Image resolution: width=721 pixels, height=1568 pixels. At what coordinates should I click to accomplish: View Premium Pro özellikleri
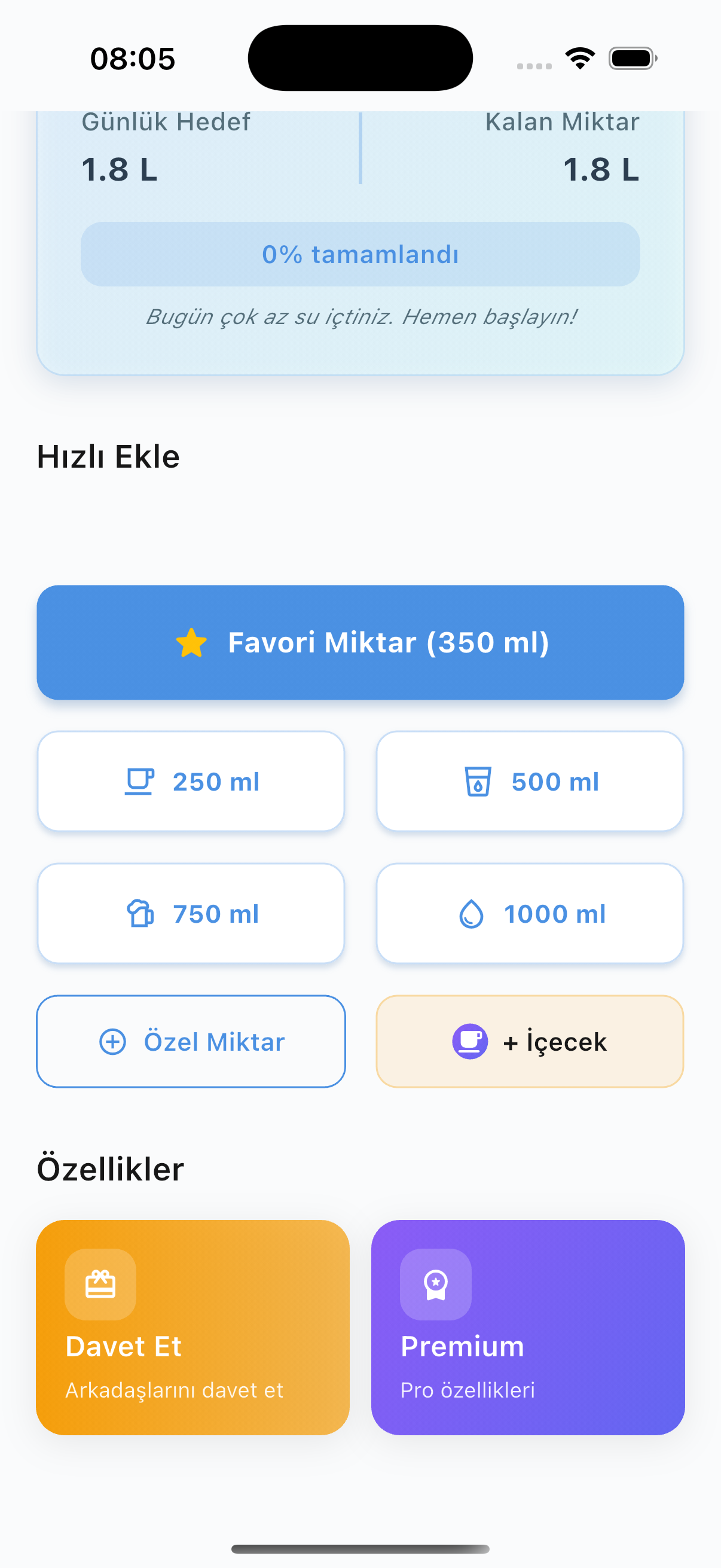[527, 1327]
